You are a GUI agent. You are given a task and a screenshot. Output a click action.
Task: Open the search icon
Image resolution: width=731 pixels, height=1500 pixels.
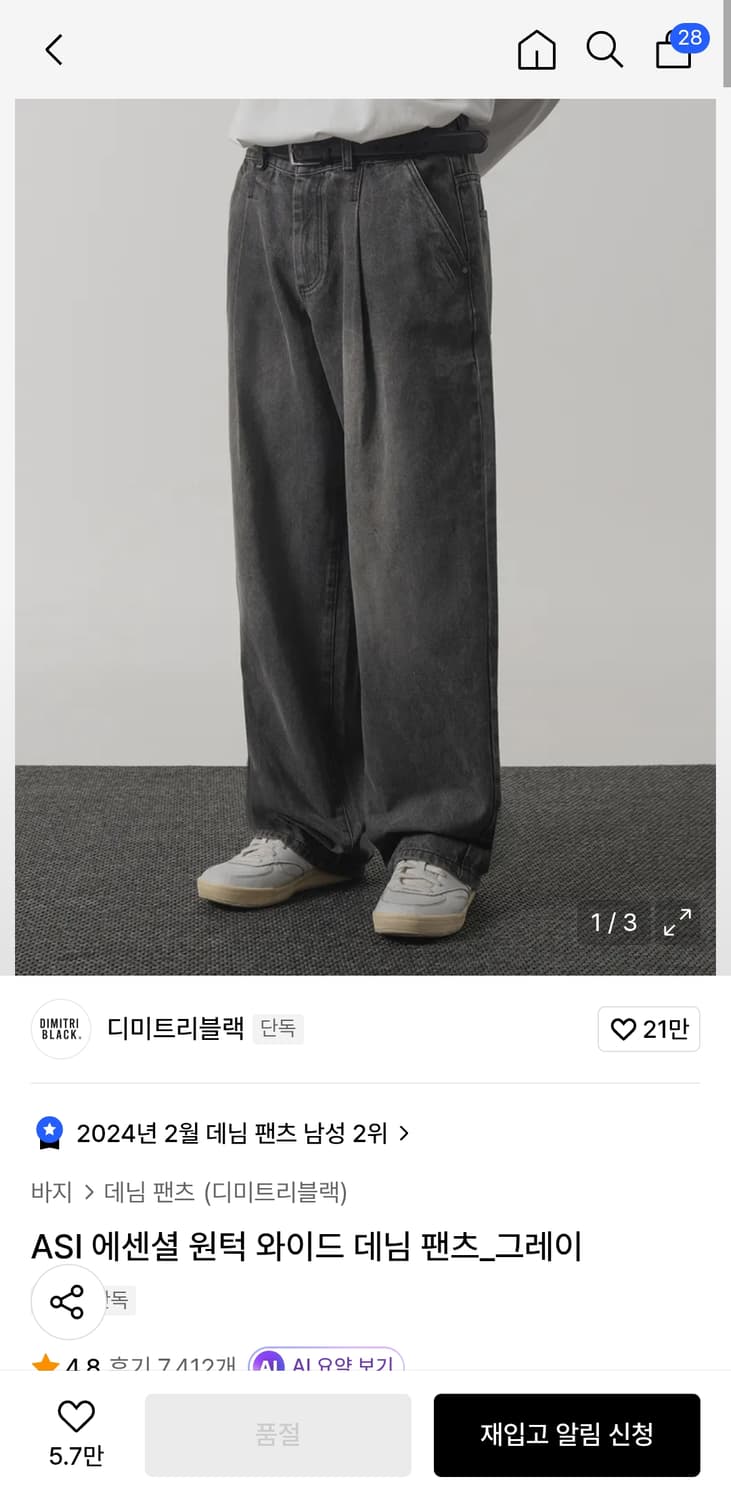[x=604, y=49]
